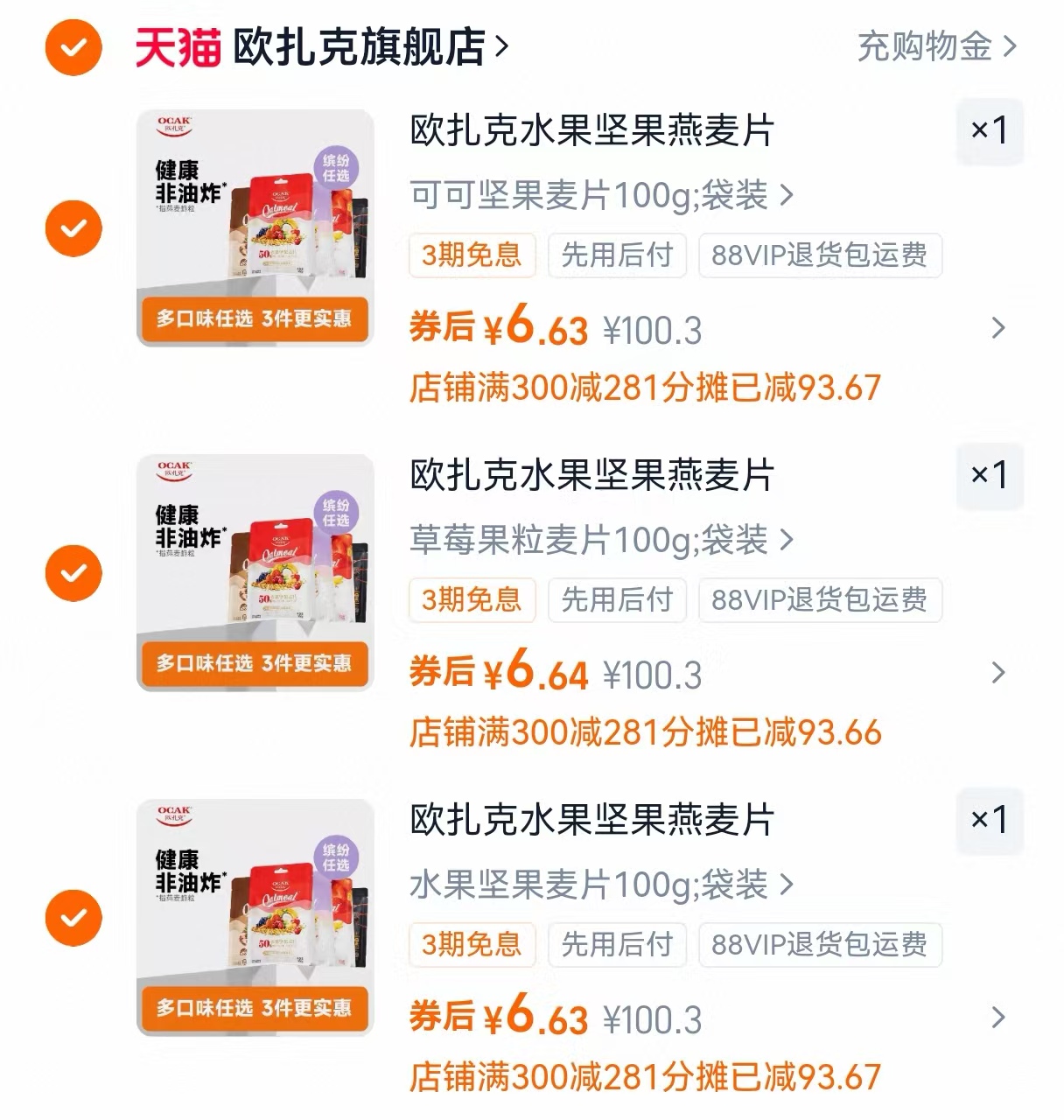Deselect the 草莓果粒麦片 item checkbox

click(73, 574)
